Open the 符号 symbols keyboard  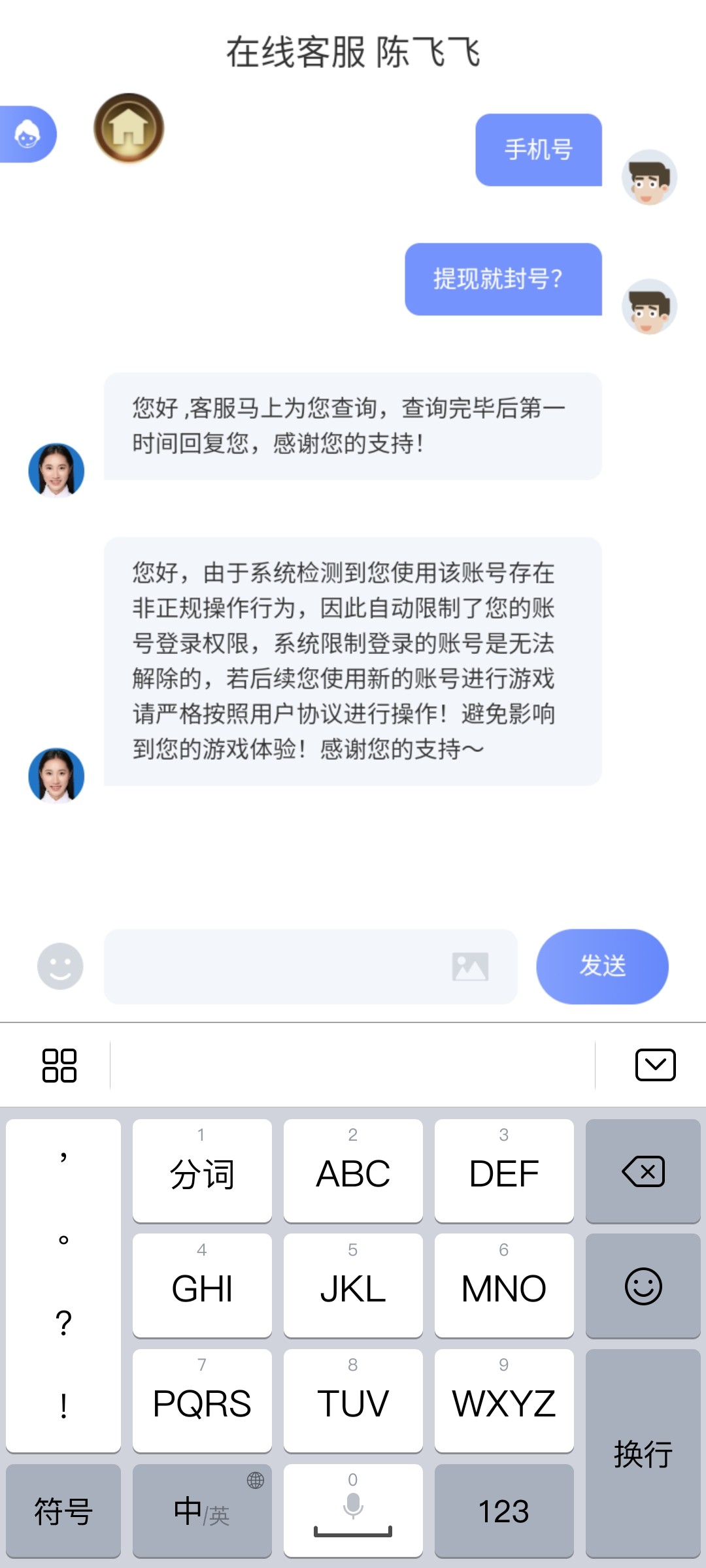tap(63, 1511)
